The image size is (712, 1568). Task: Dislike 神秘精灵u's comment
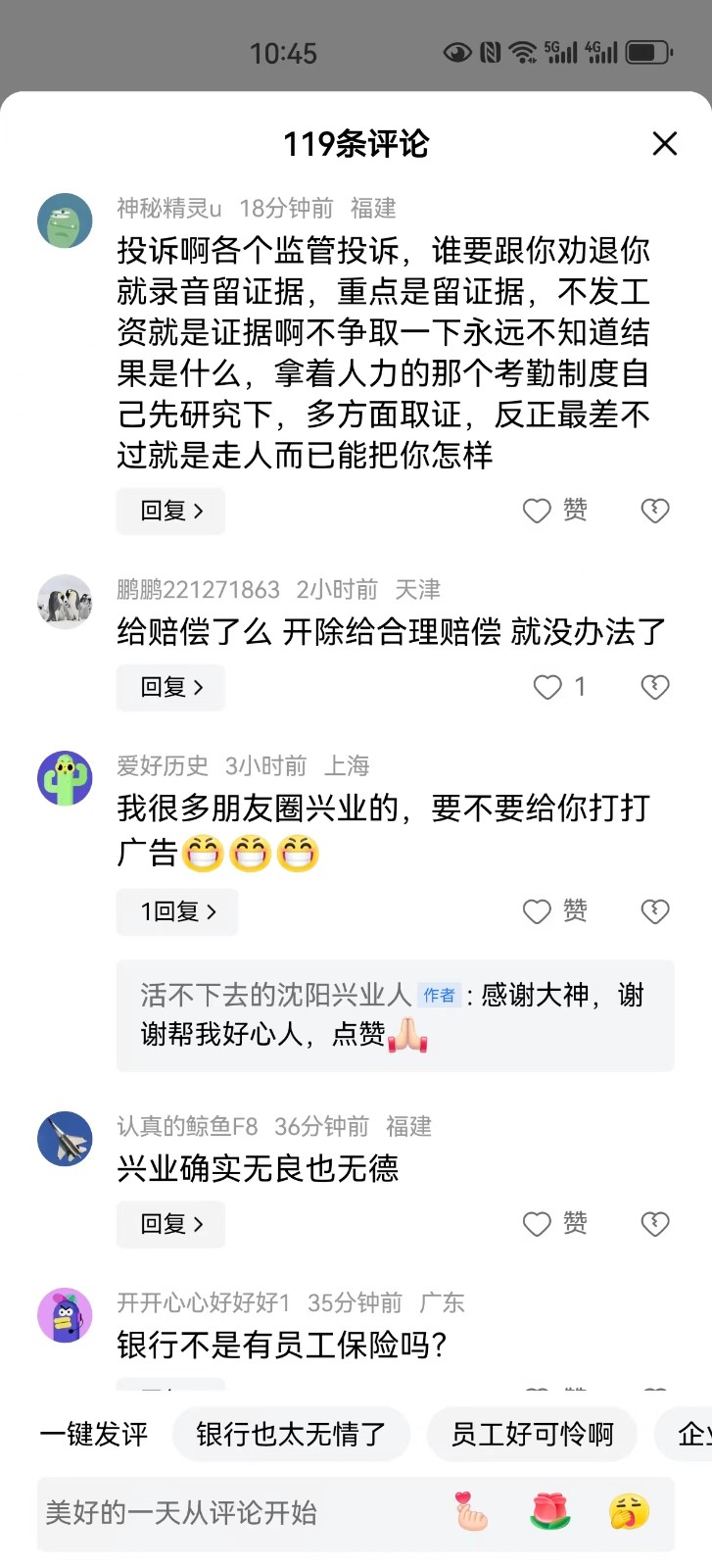(654, 511)
